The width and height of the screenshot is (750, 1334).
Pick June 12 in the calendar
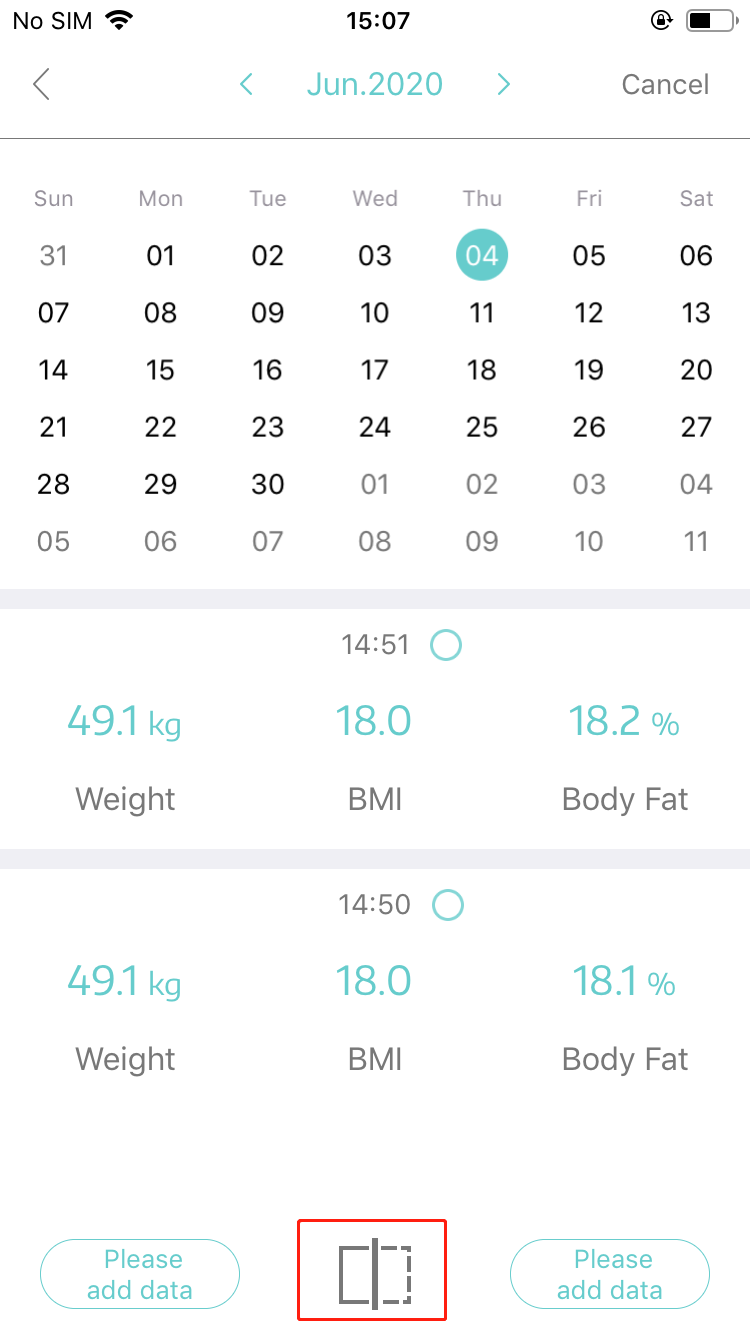[x=589, y=313]
